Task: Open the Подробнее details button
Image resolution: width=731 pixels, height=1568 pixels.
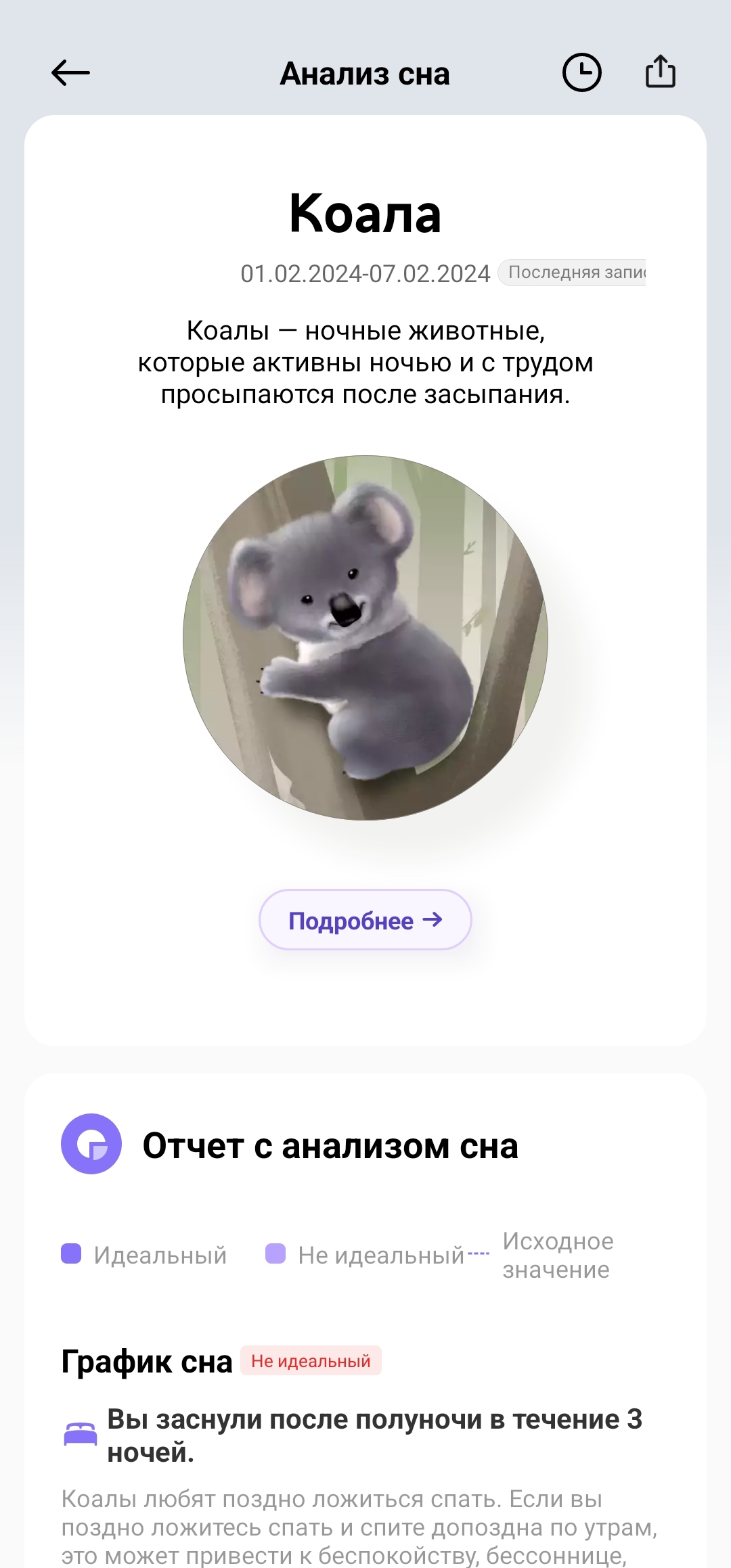Action: 365,920
